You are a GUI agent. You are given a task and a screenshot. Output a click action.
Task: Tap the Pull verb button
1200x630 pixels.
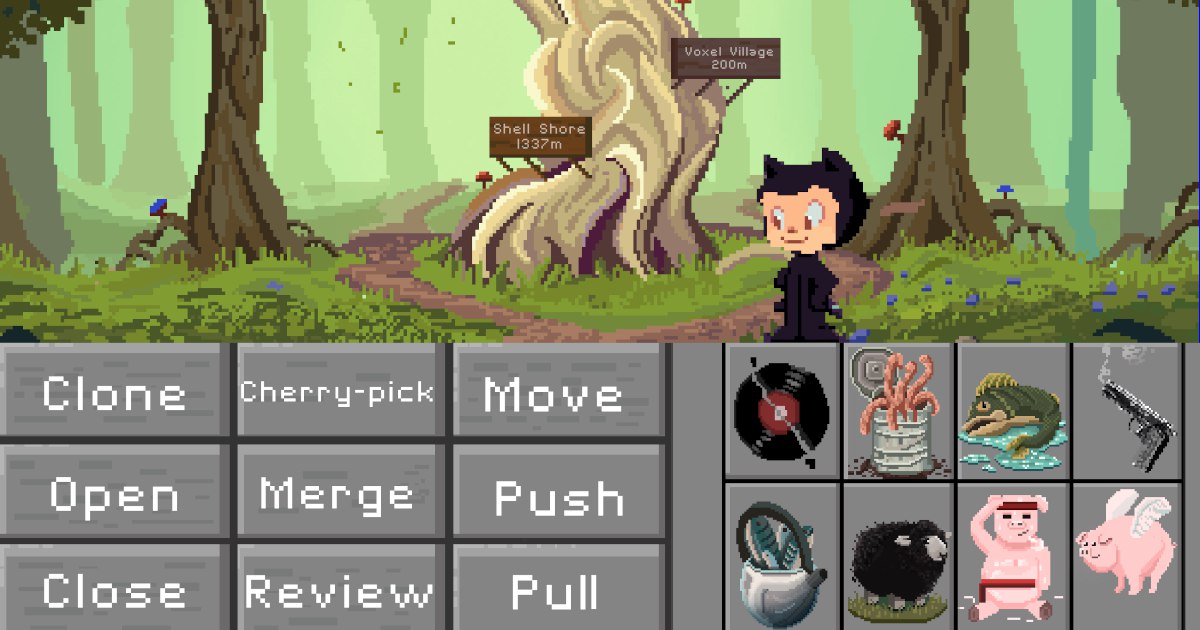click(x=557, y=591)
